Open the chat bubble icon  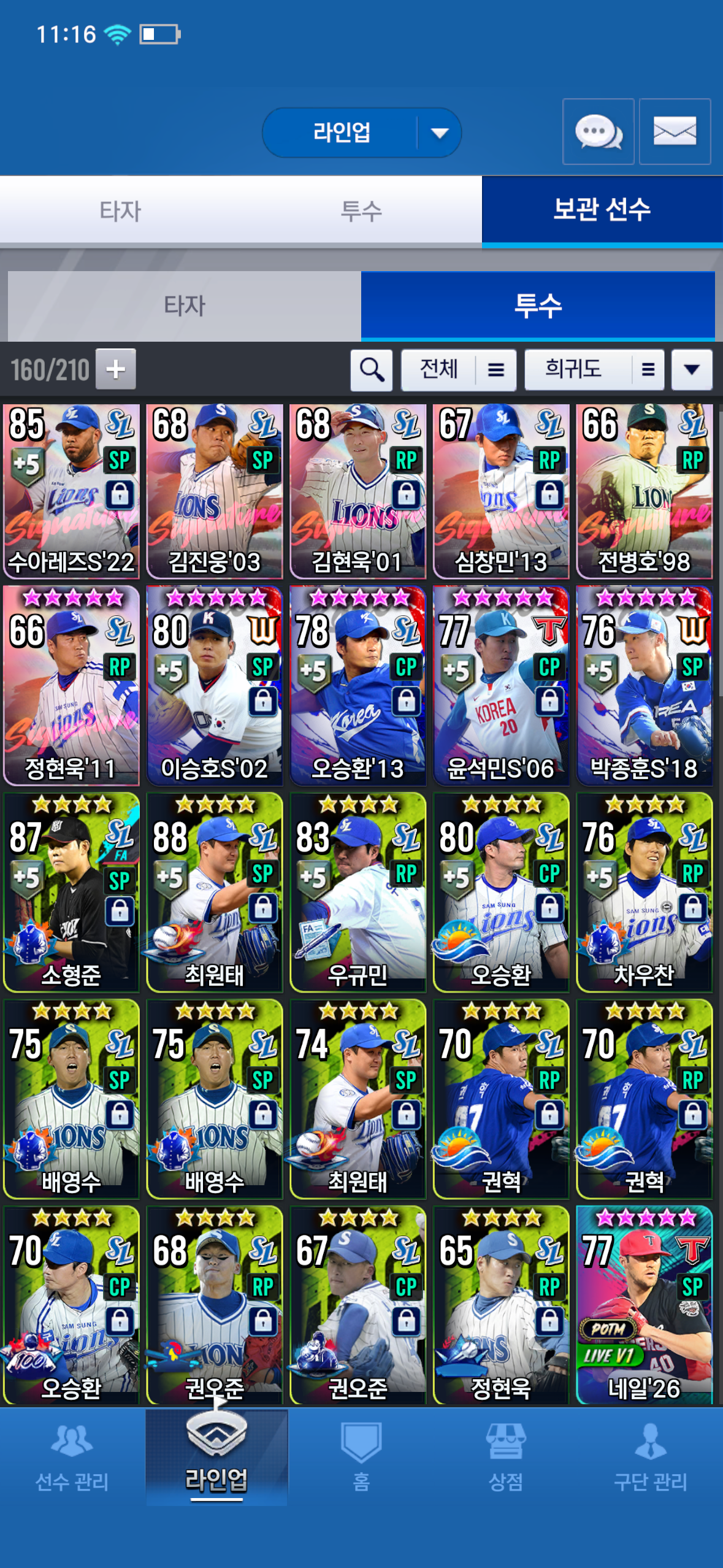point(598,131)
